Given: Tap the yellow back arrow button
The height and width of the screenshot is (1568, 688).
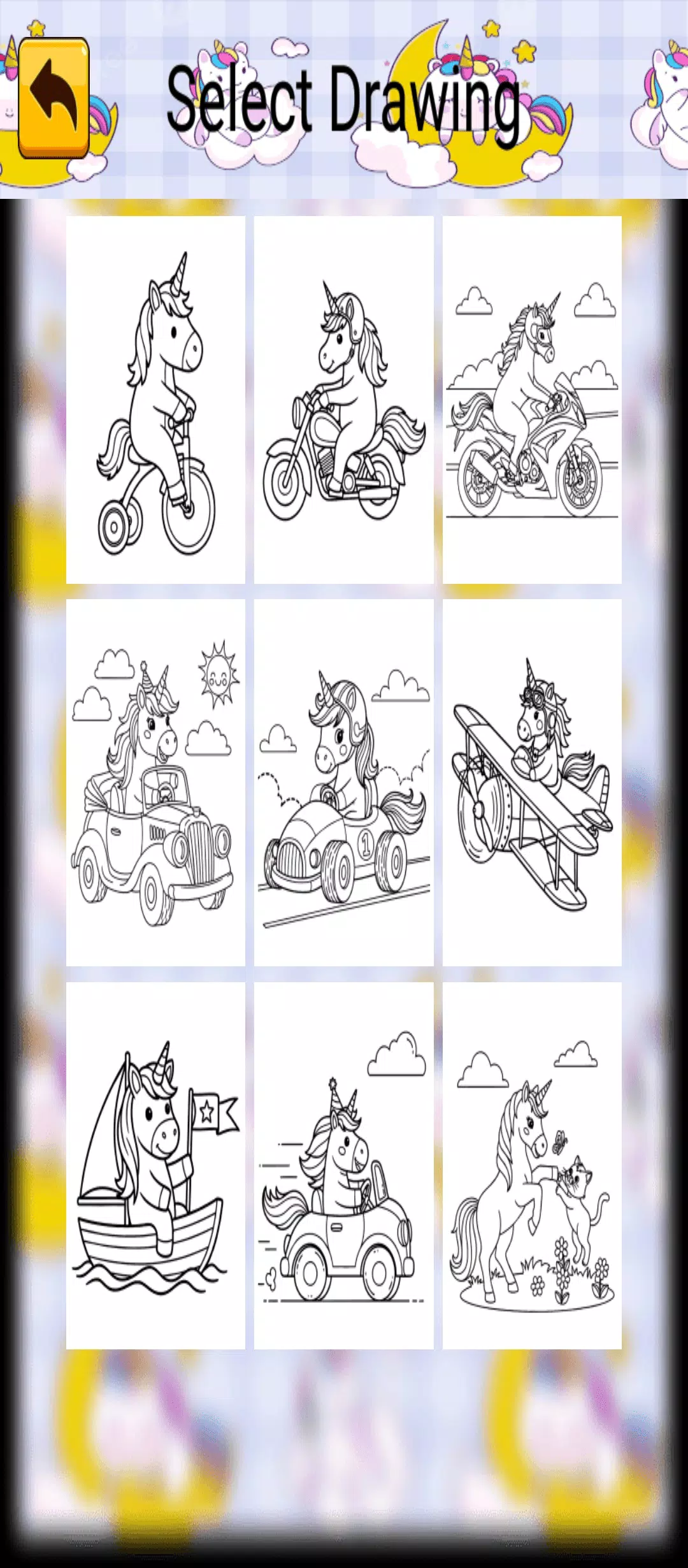Looking at the screenshot, I should click(x=54, y=98).
